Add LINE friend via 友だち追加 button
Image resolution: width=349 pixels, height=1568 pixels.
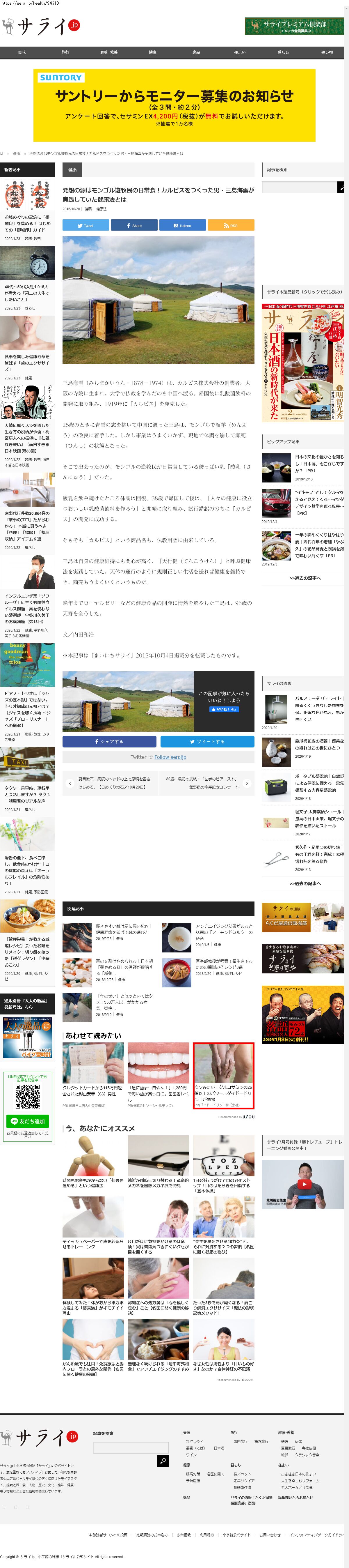[27, 1121]
